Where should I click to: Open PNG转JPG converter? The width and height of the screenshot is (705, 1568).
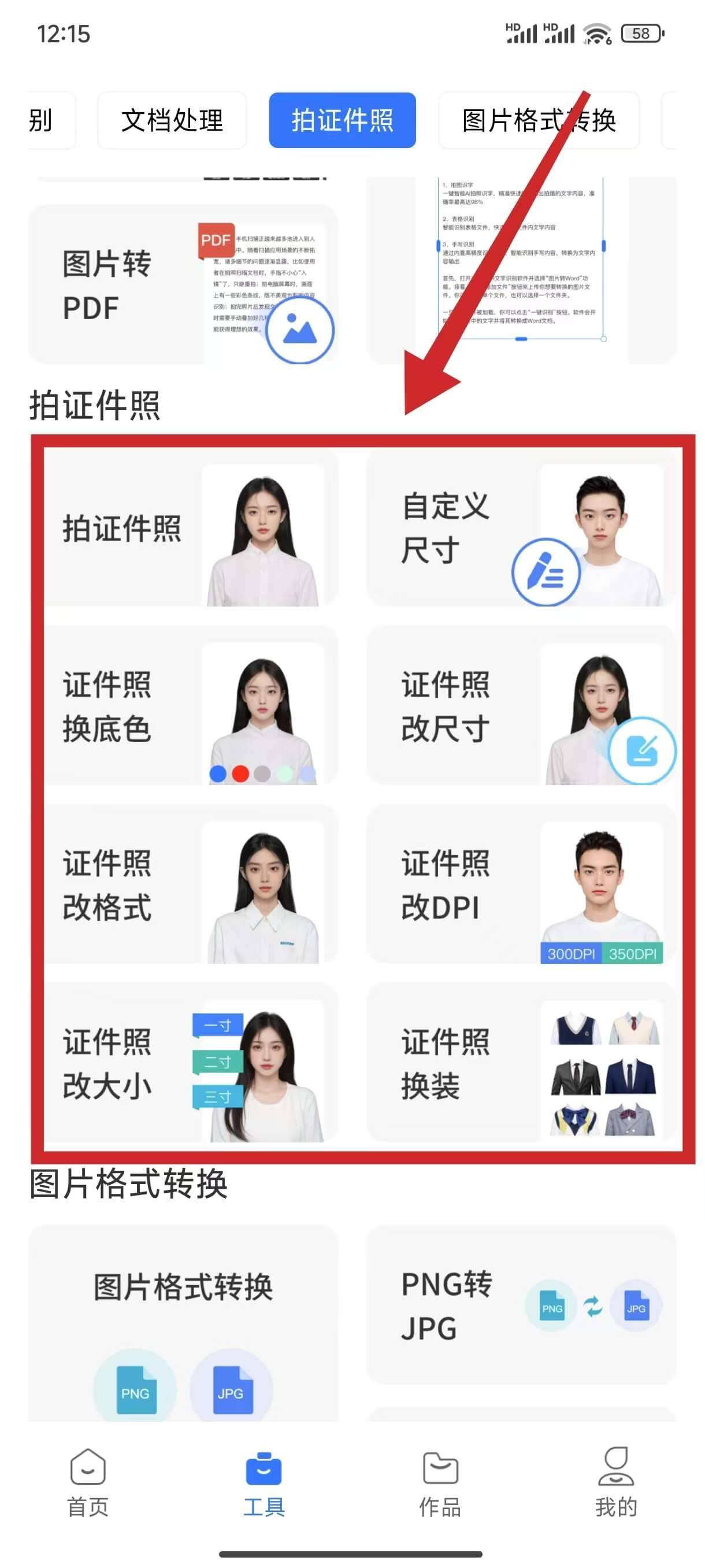point(521,1306)
